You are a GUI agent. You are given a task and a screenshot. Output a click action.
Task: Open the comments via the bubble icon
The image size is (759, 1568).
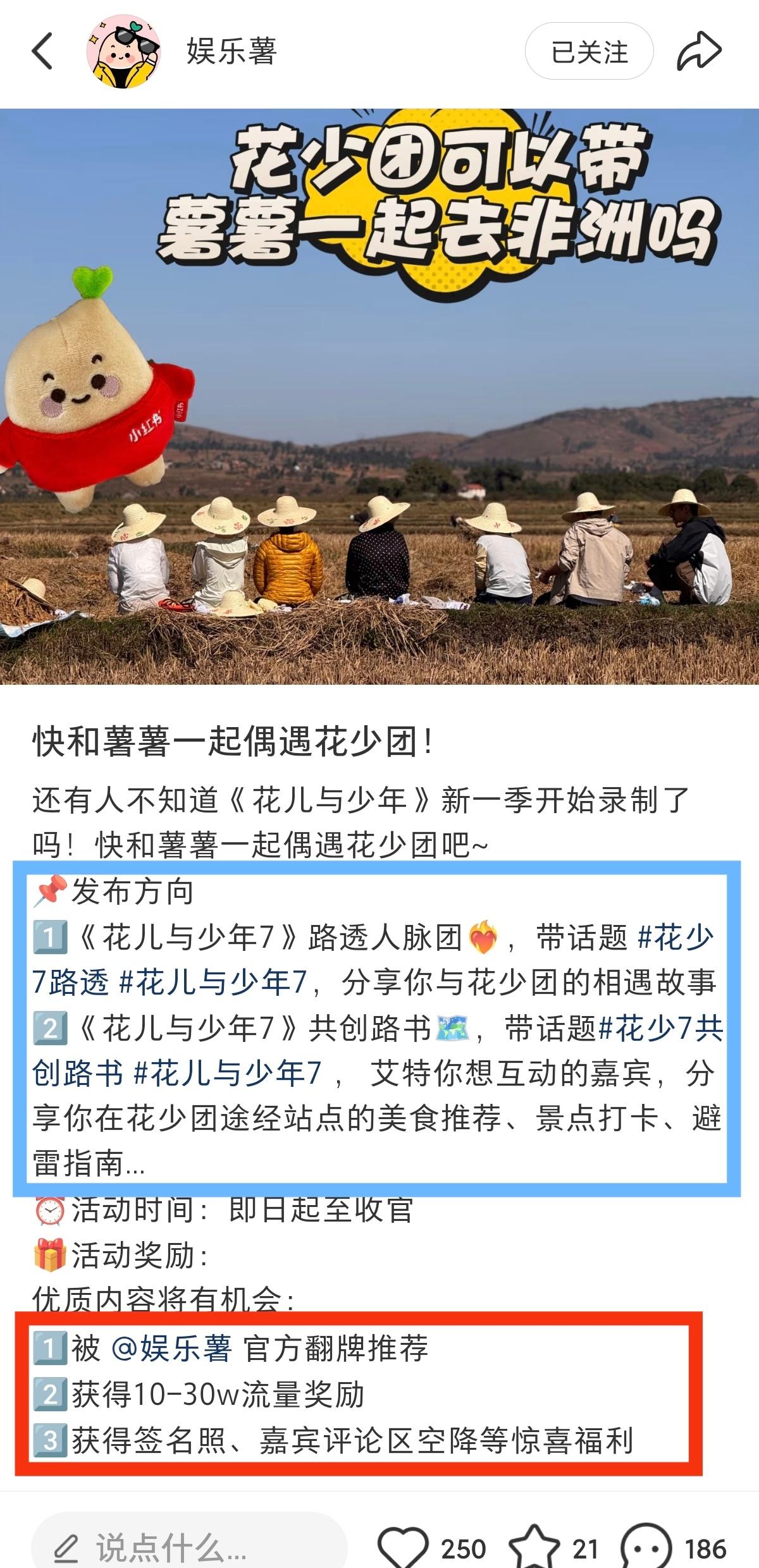(x=646, y=1548)
